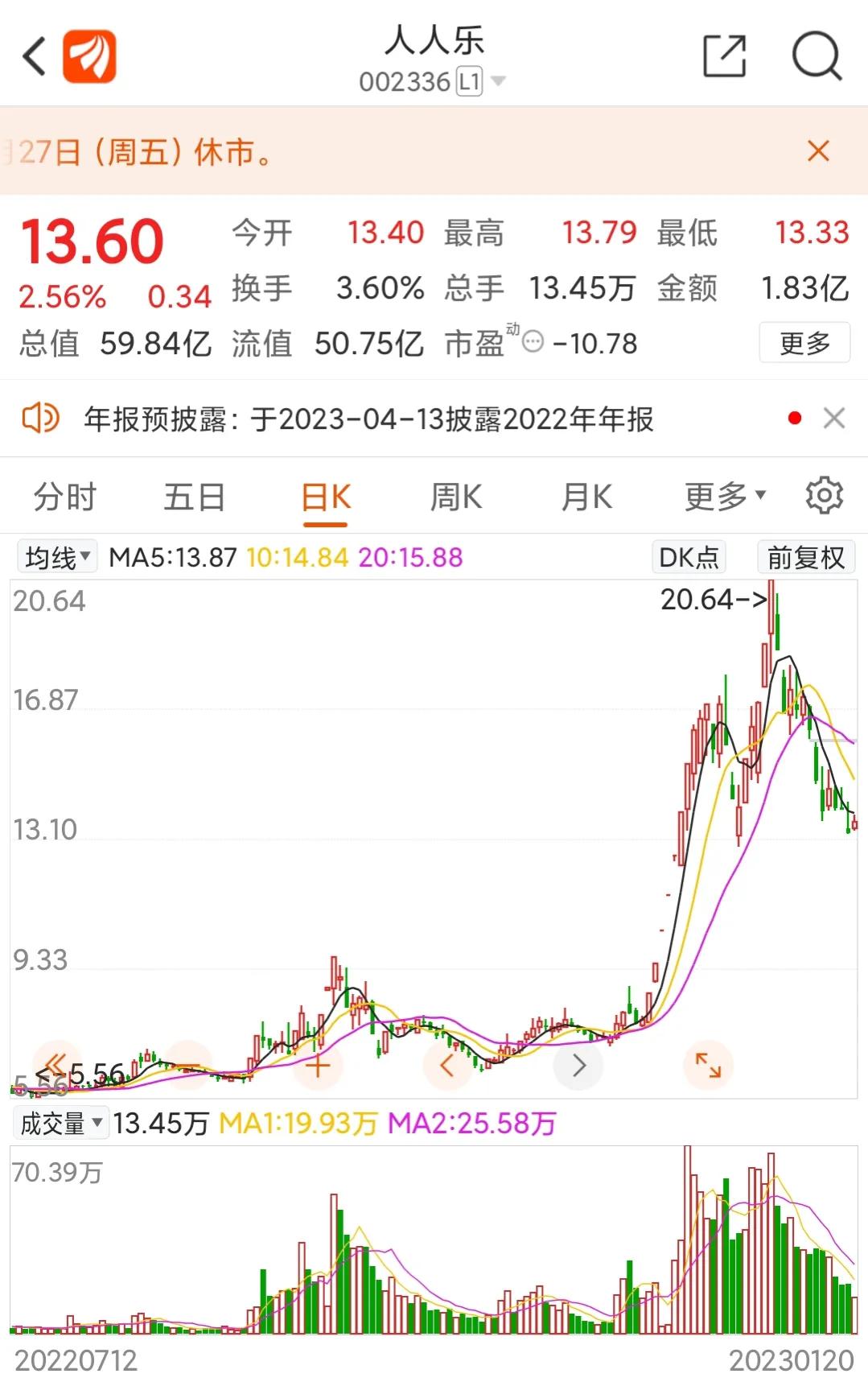868x1382 pixels.
Task: Dismiss the 休市 notice banner
Action: [818, 151]
